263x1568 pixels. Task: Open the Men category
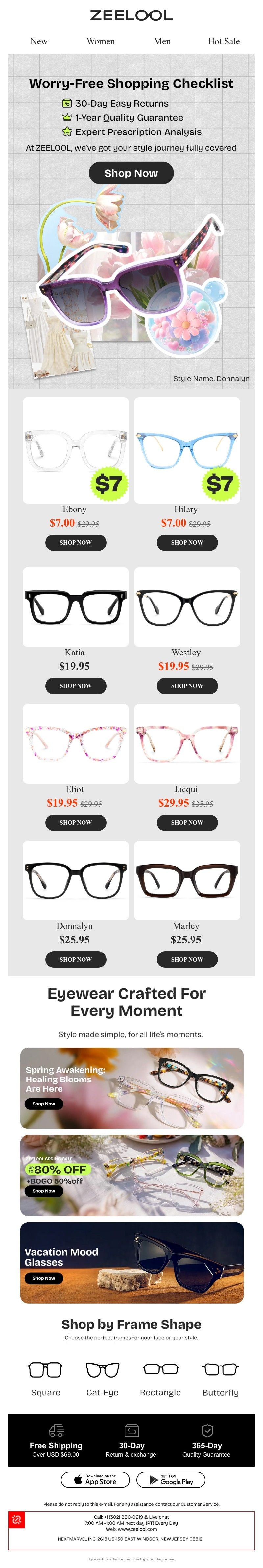tap(162, 41)
